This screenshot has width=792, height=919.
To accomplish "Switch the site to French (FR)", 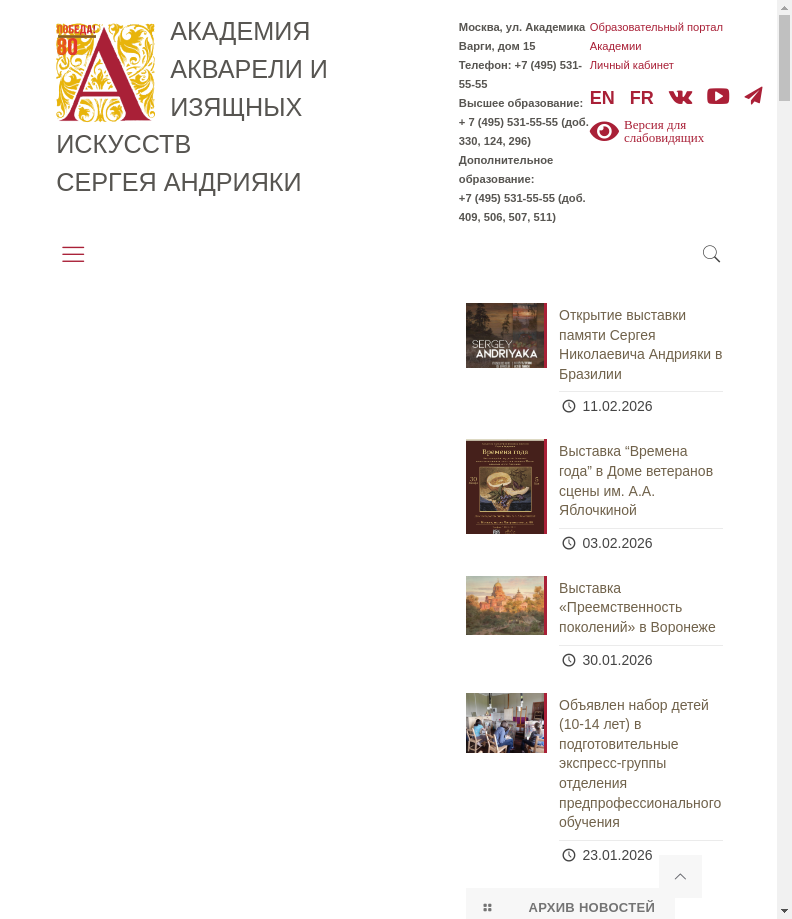I will [x=641, y=98].
